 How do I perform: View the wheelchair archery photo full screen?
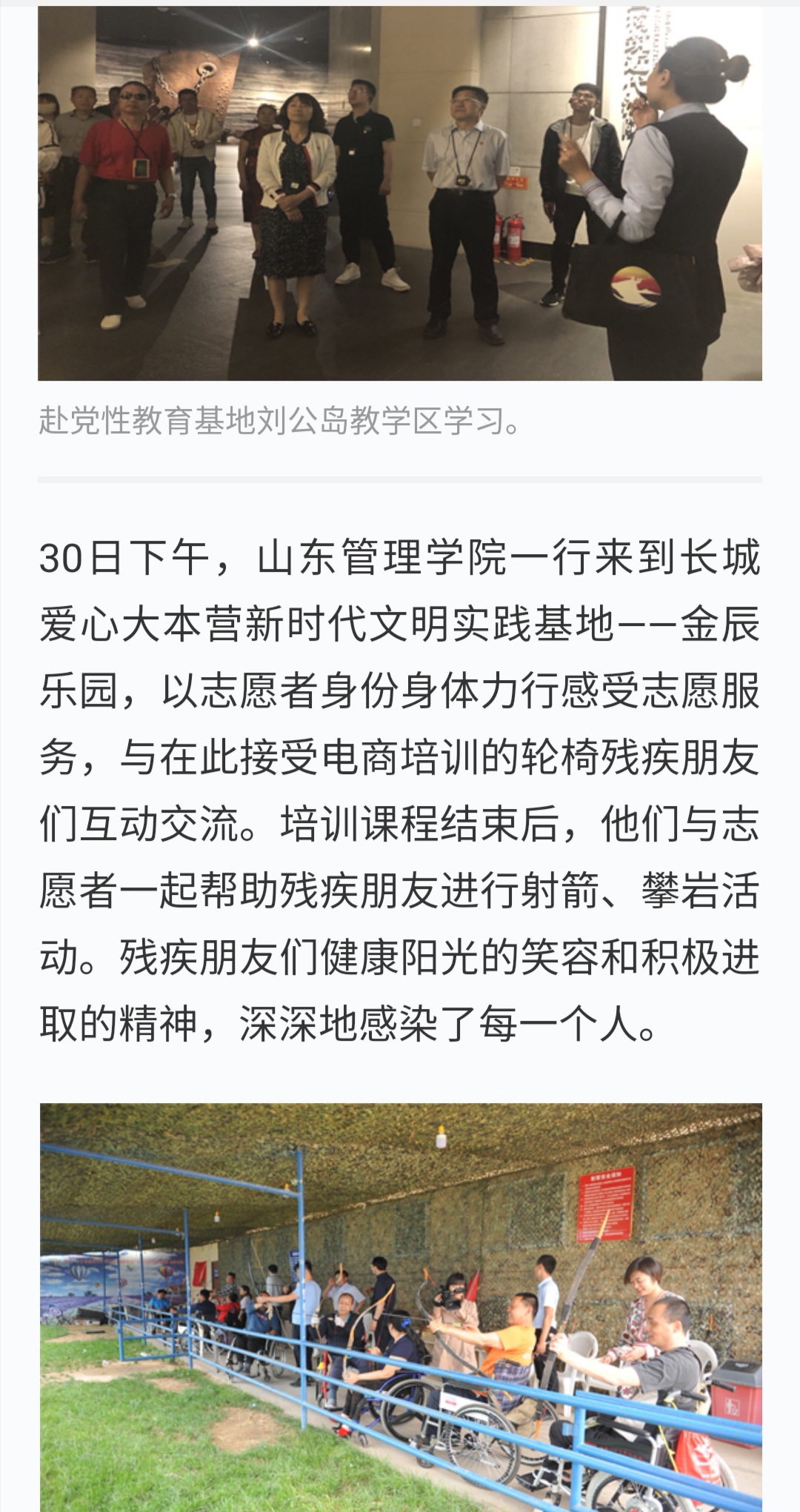(x=401, y=1308)
